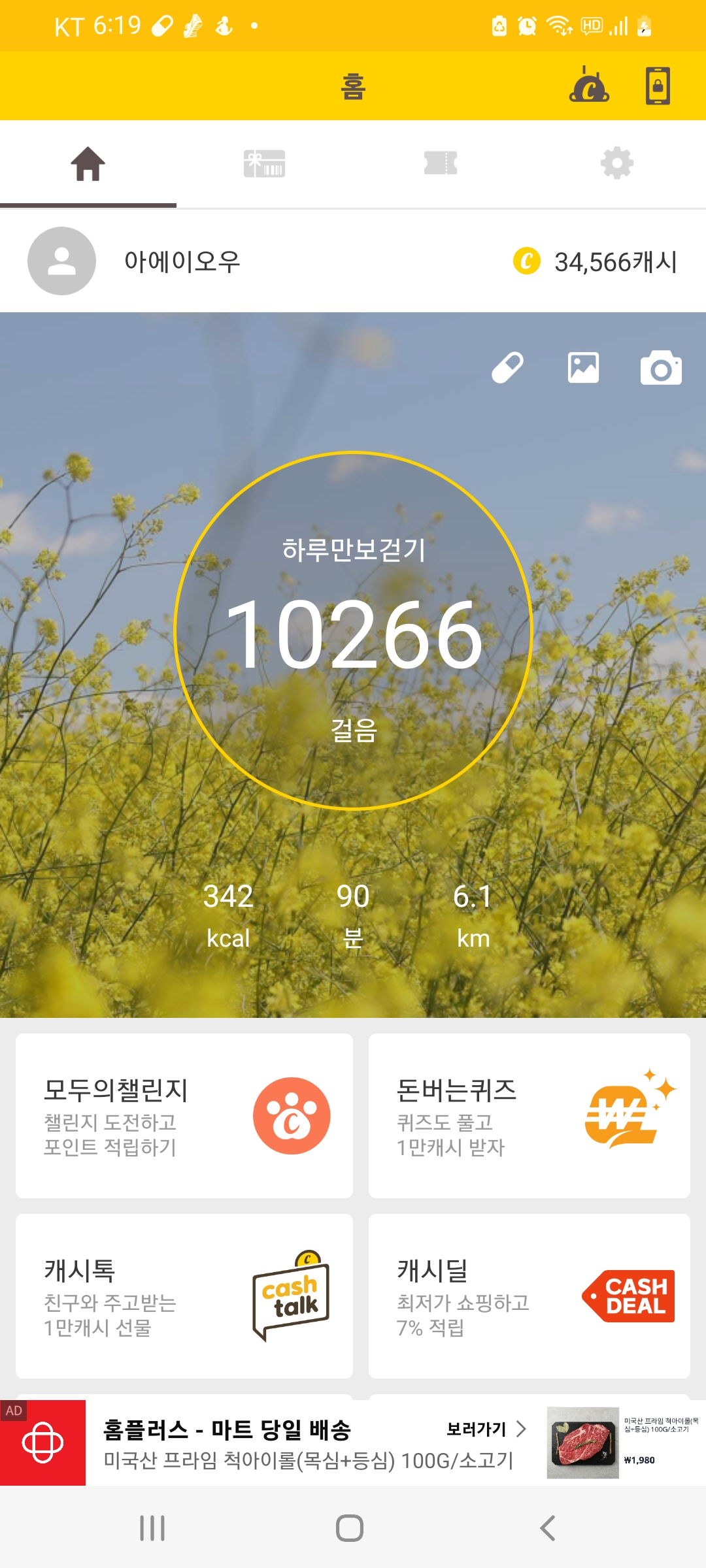The width and height of the screenshot is (706, 1568).
Task: Open the 캐시딜 shopping card
Action: click(529, 1296)
